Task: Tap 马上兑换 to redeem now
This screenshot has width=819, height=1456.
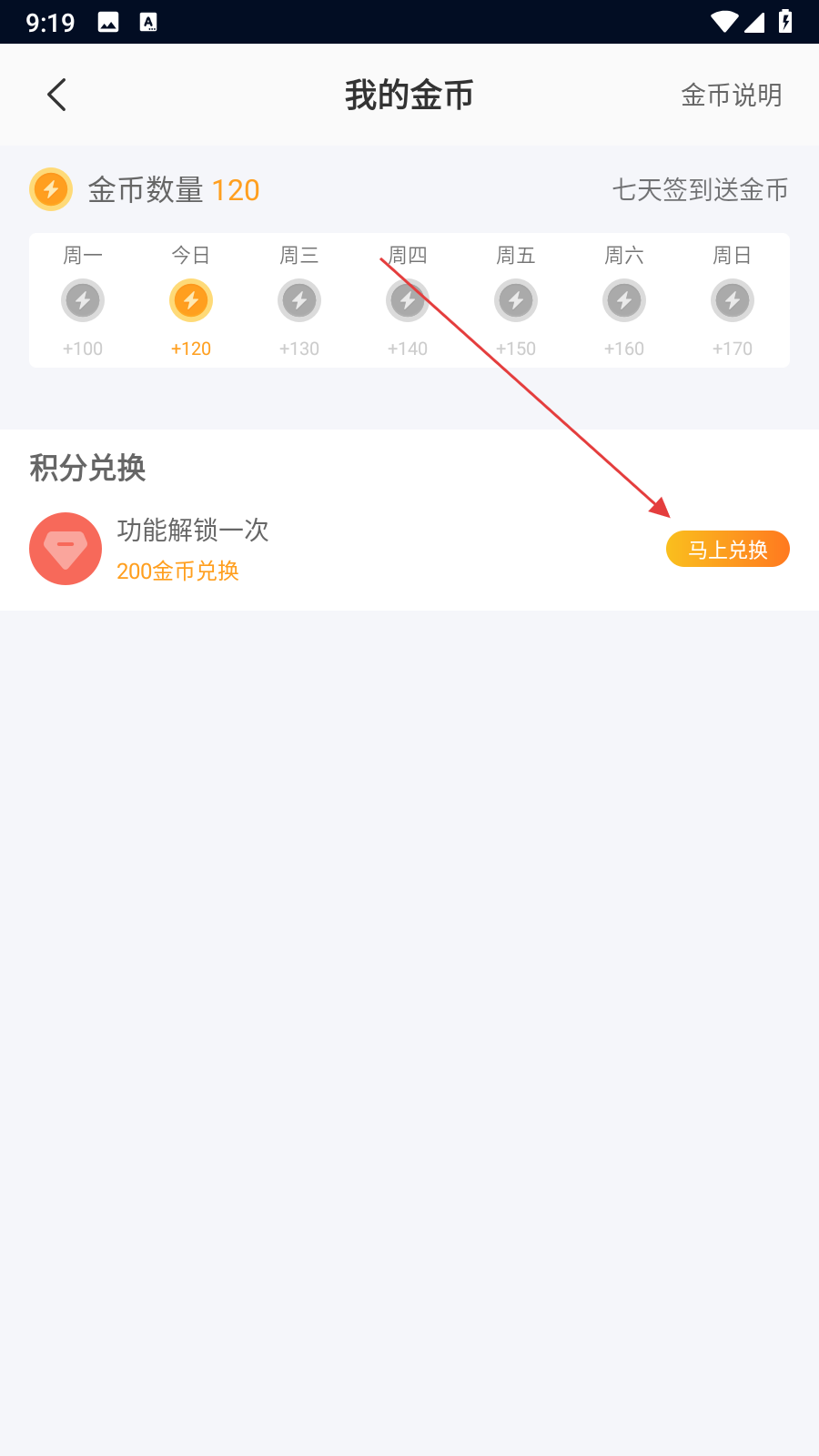Action: 727,549
